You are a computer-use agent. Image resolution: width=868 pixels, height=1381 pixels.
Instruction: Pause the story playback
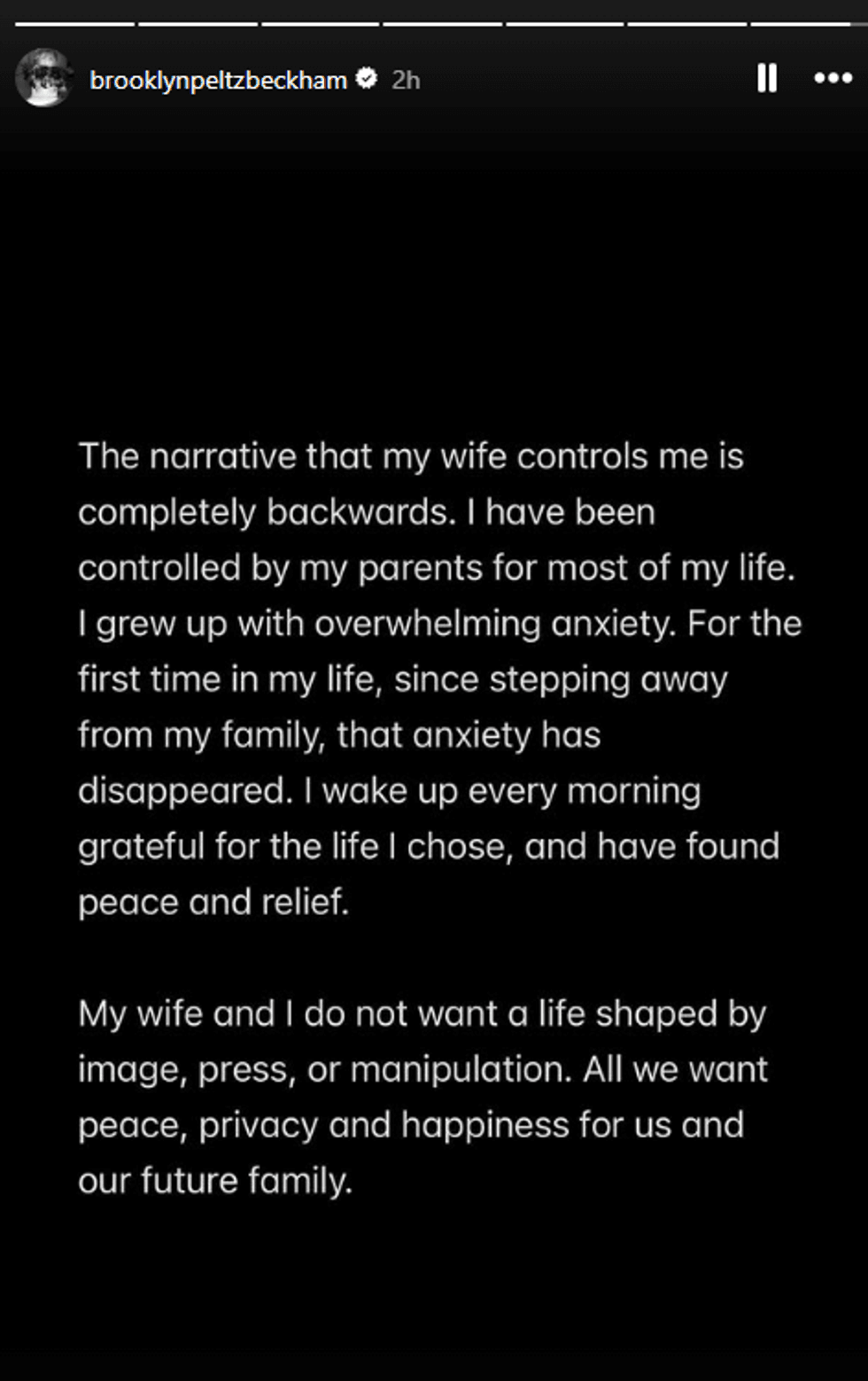click(767, 79)
